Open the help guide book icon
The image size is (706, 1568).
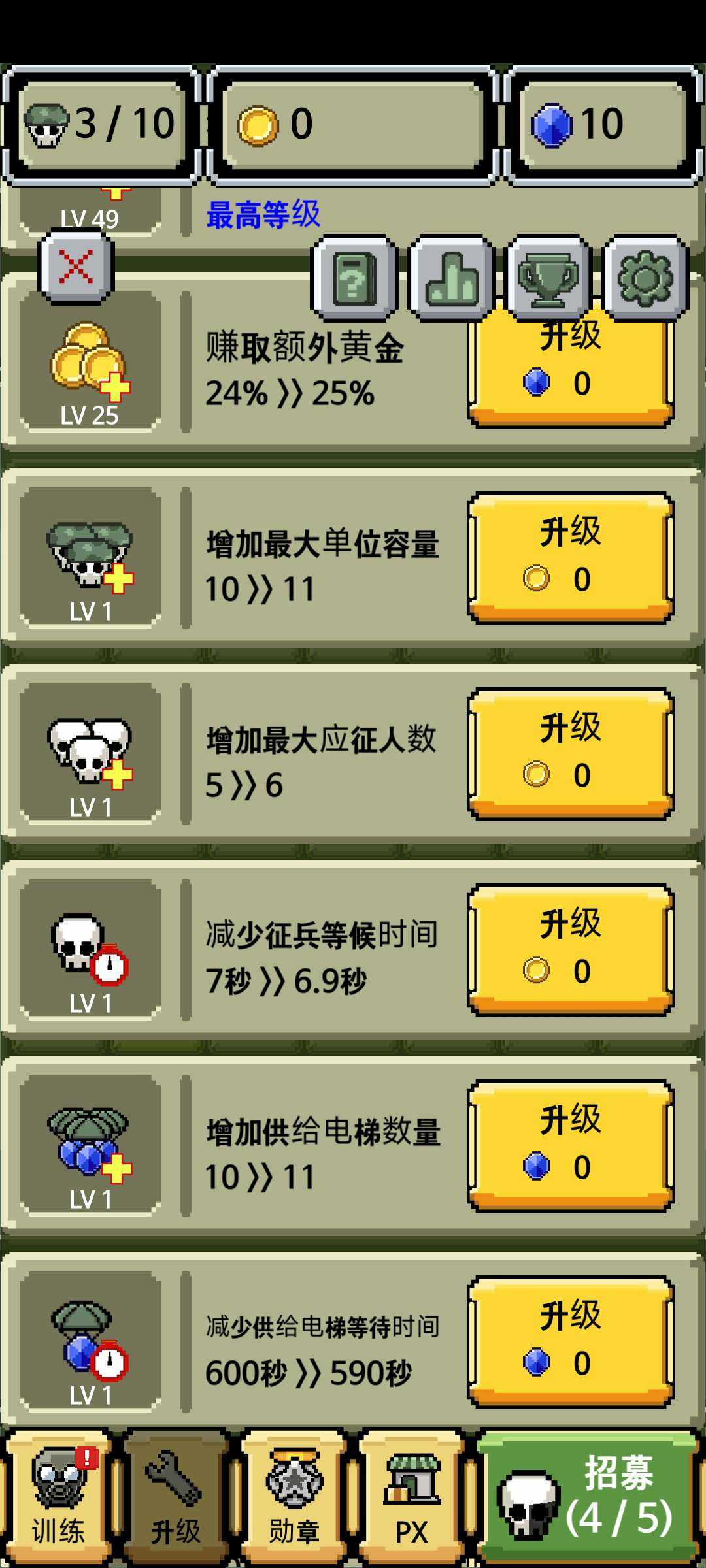(354, 279)
